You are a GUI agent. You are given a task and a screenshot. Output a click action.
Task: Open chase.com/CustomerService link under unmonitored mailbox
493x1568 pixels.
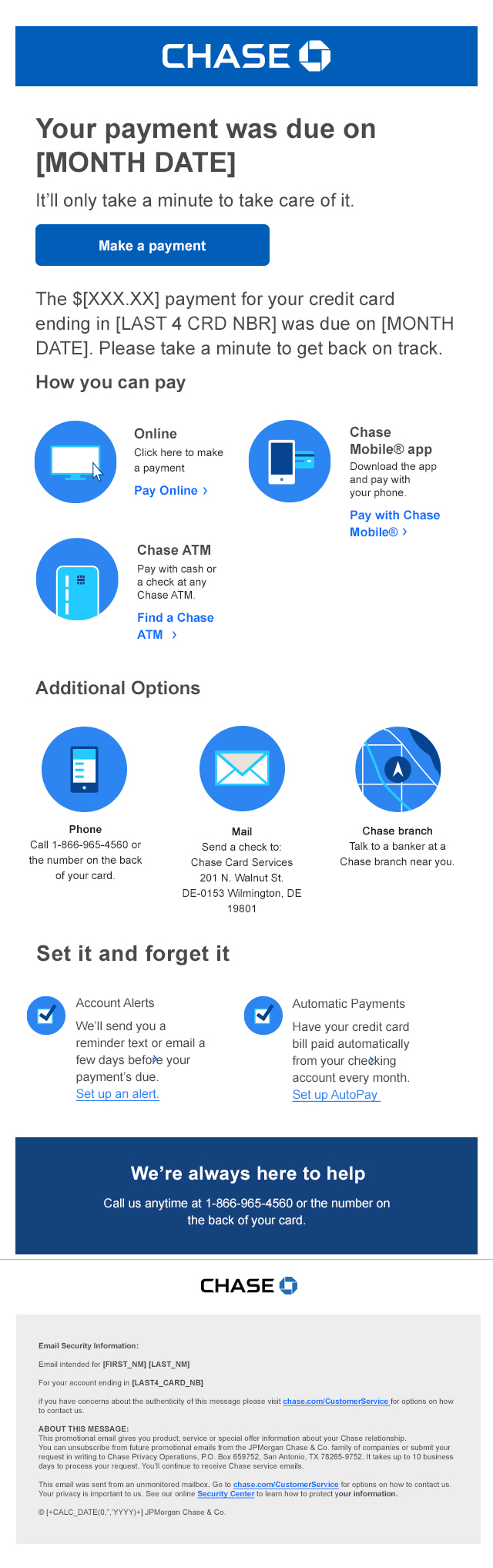coord(285,1484)
